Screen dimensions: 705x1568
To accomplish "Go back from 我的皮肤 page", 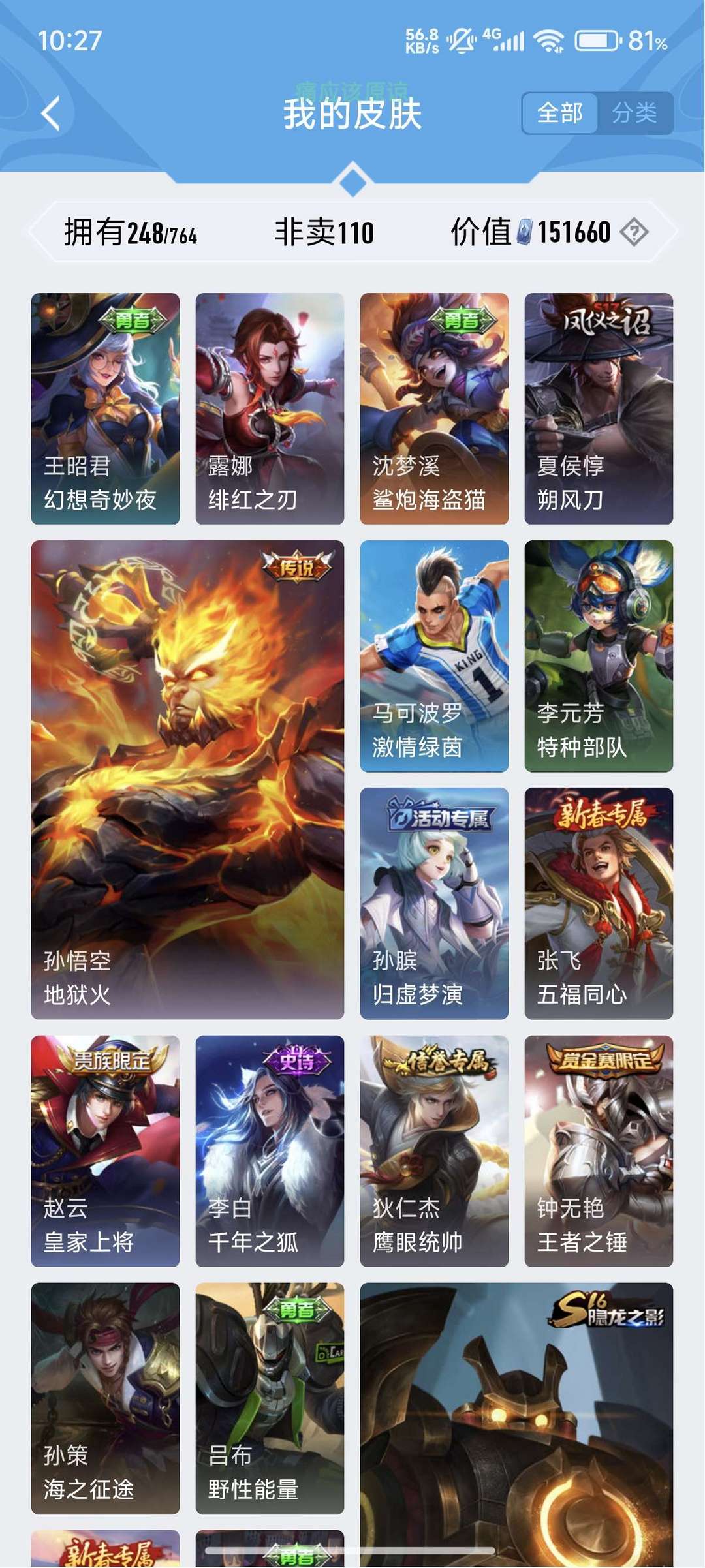I will [x=51, y=114].
